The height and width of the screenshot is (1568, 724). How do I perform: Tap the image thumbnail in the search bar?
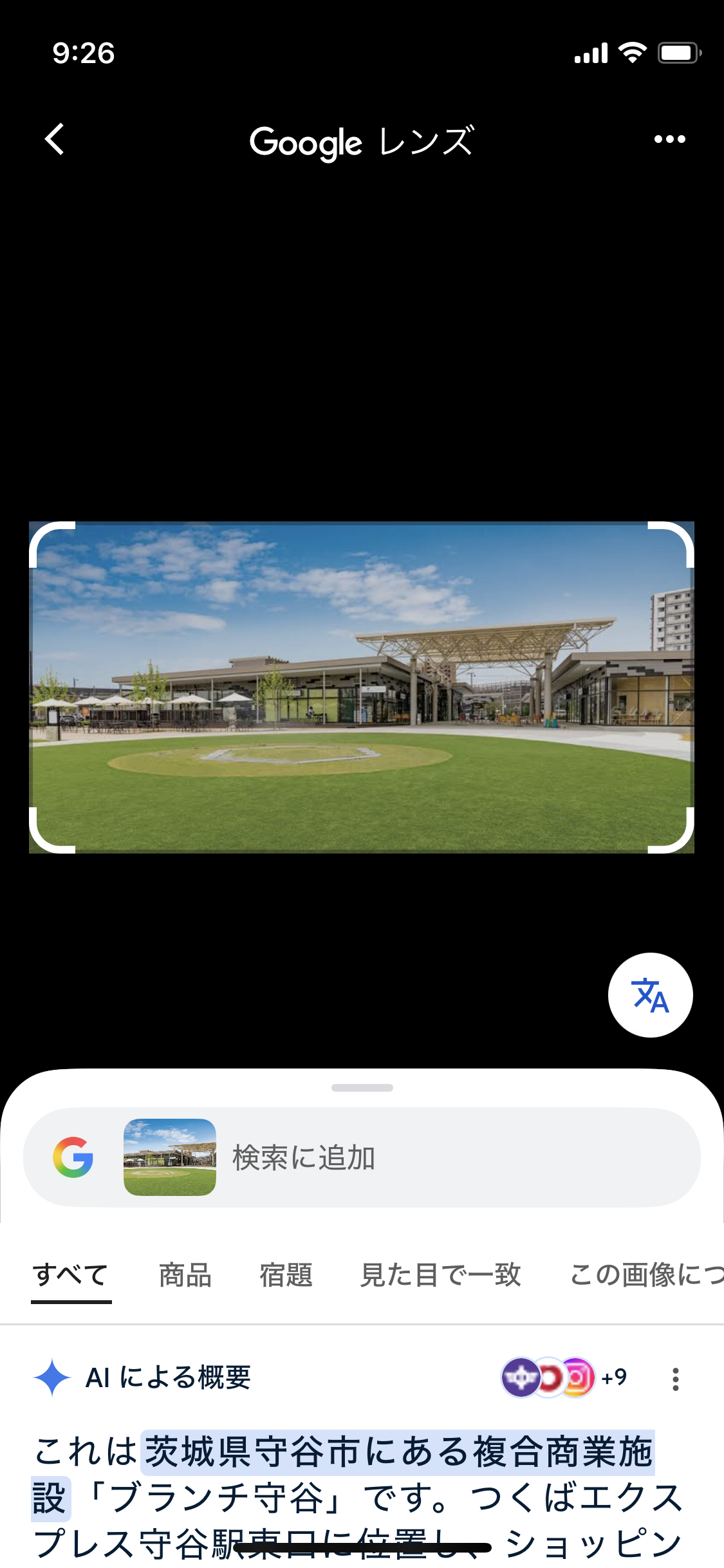coord(170,1157)
